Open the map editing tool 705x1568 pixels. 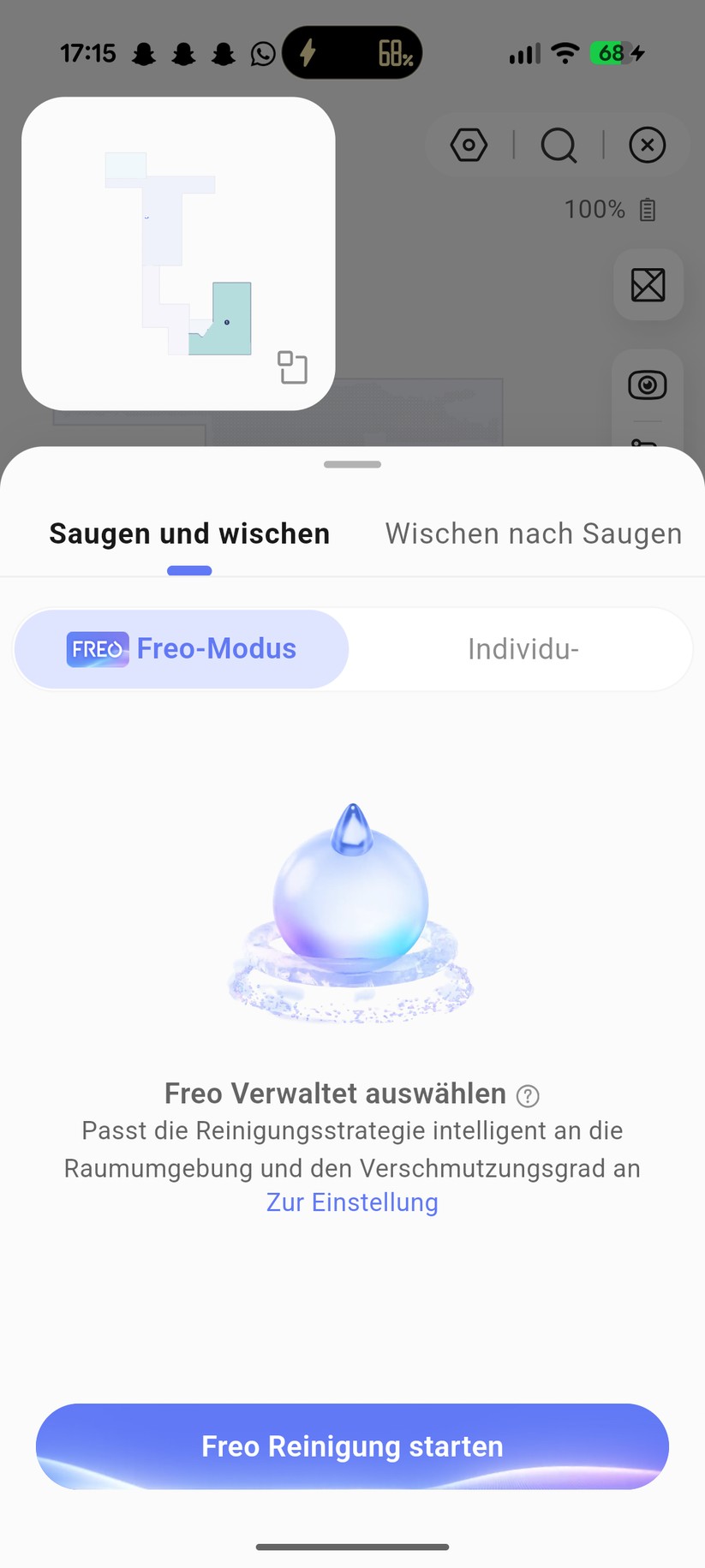[648, 285]
